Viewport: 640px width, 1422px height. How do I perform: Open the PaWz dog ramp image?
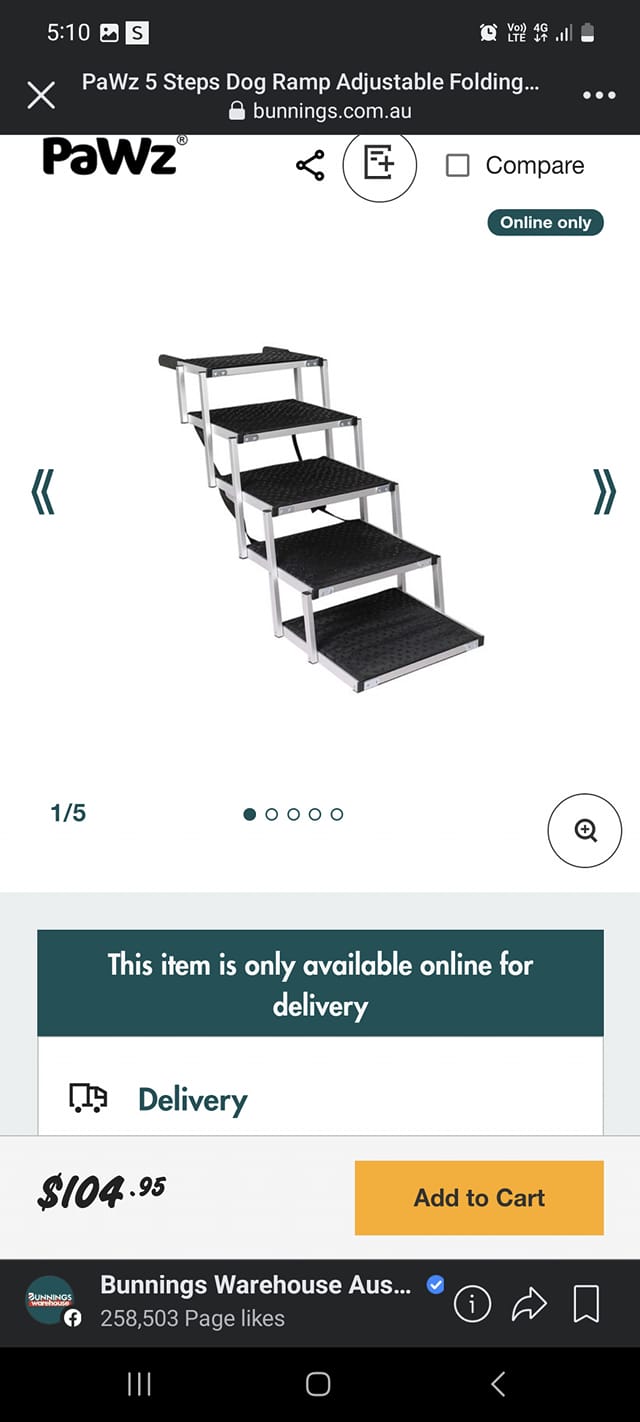point(321,519)
